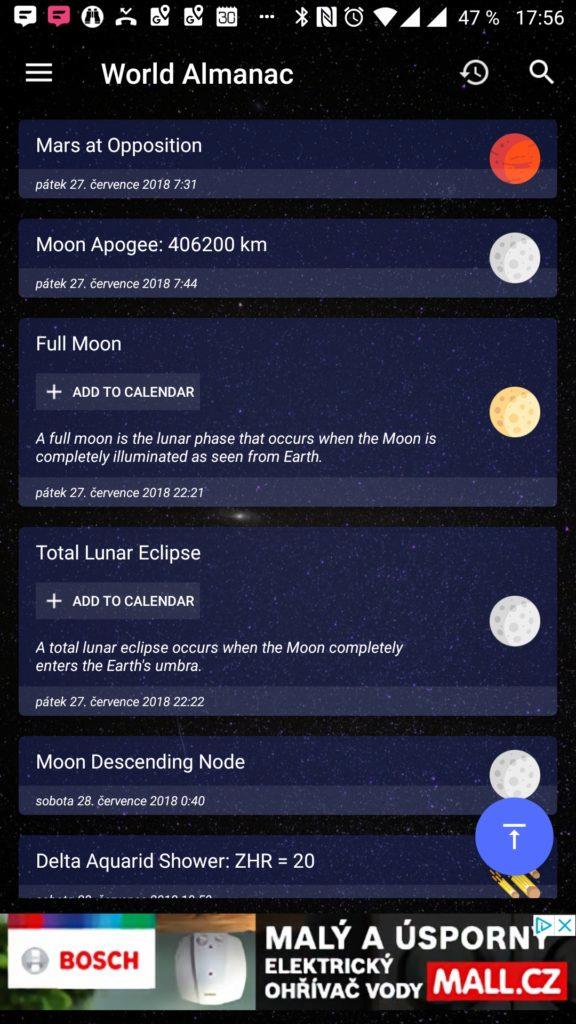The image size is (576, 1024).
Task: Open the Mars at Opposition card
Action: click(x=287, y=159)
